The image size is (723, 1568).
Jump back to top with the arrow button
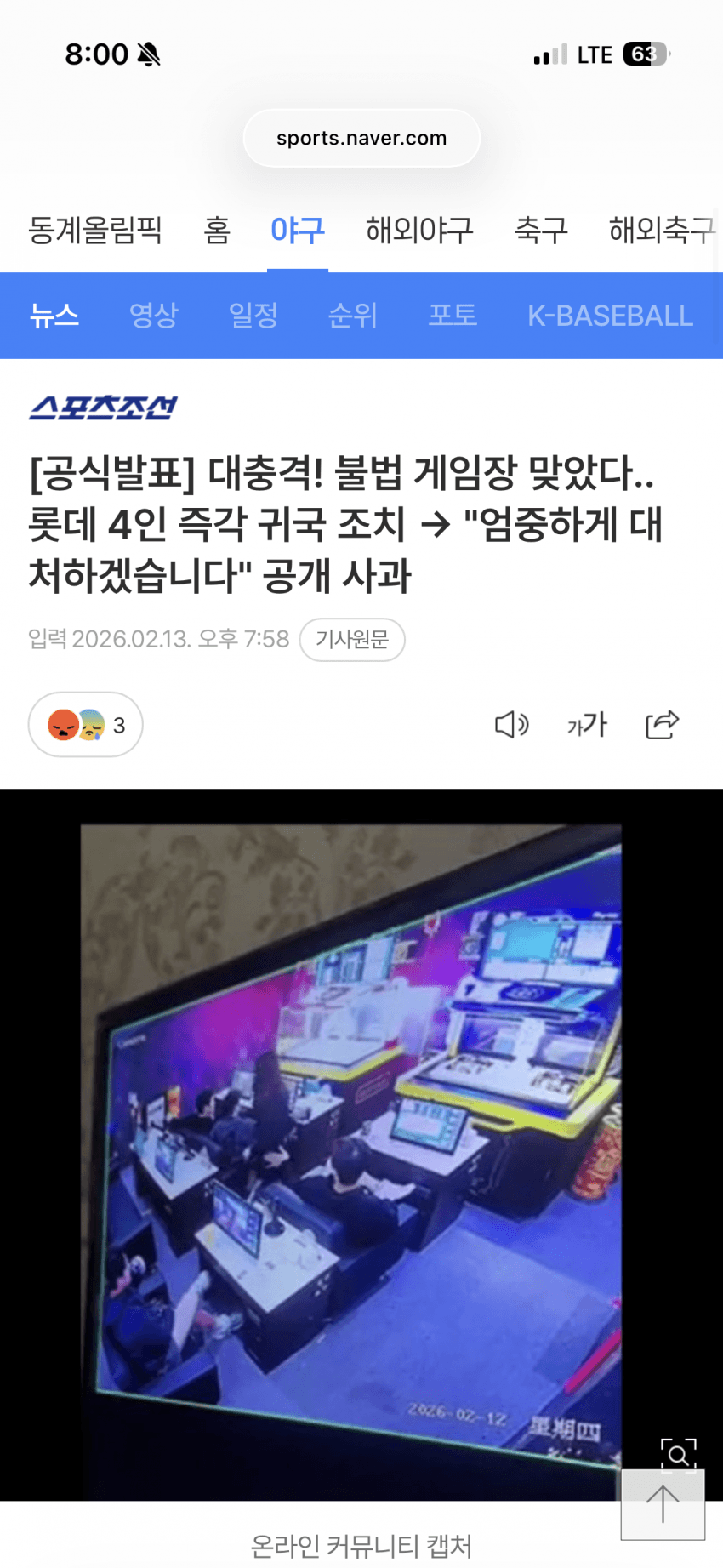click(x=663, y=1504)
